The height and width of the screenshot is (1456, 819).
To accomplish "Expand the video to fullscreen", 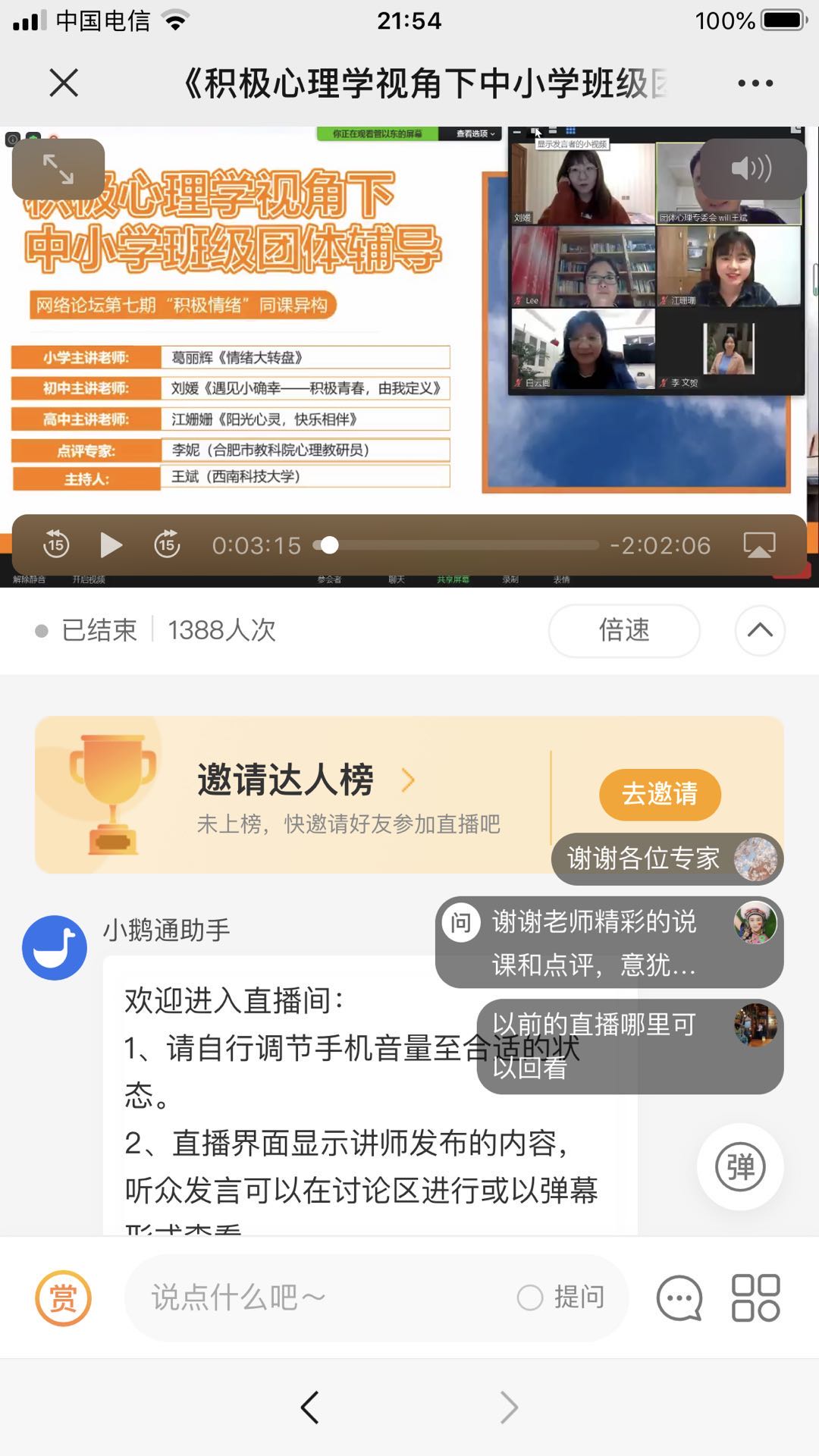I will (x=58, y=169).
